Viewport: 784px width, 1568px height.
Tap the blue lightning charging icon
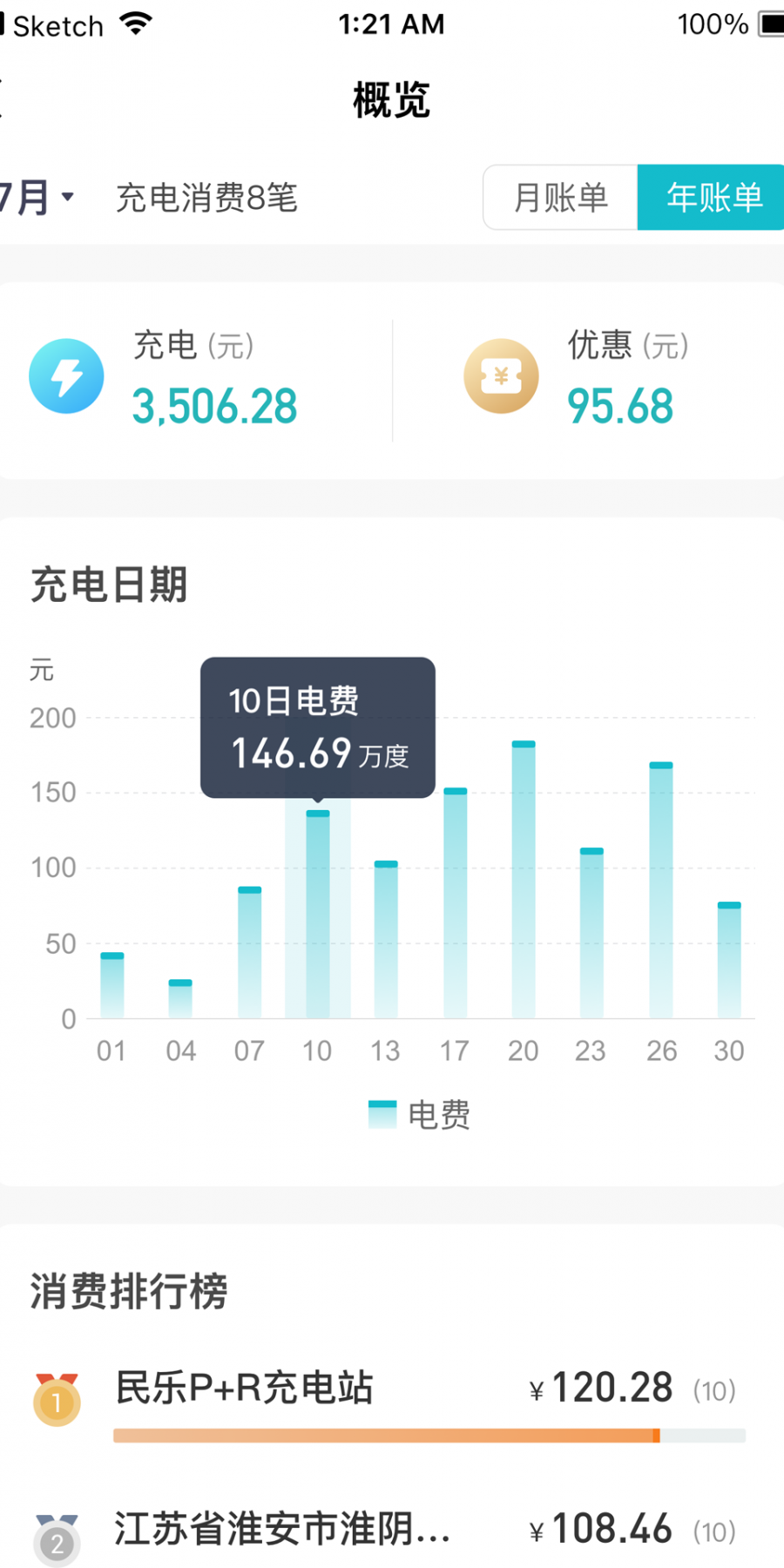(66, 376)
